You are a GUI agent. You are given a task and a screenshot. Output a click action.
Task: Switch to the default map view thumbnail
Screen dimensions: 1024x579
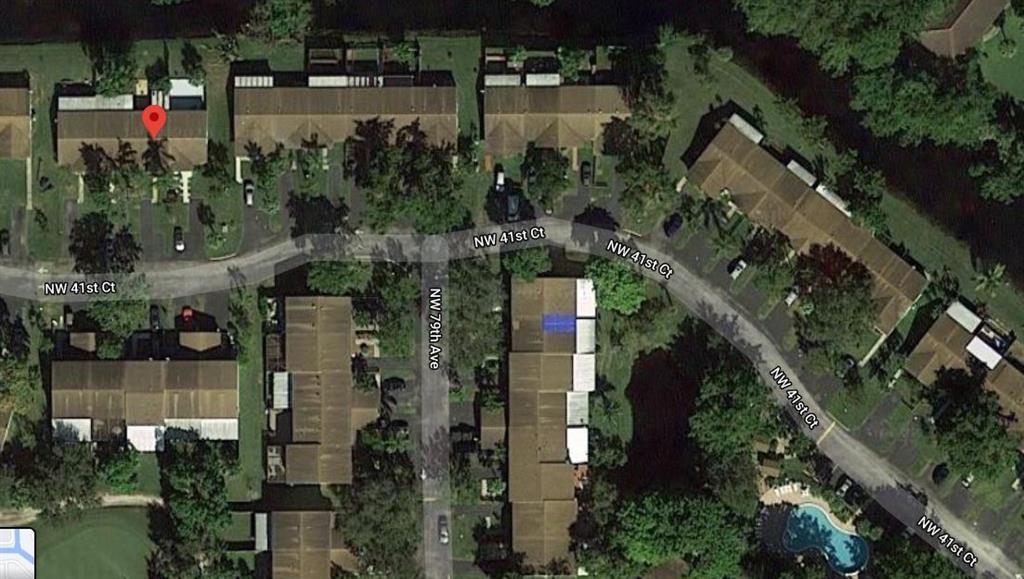(x=16, y=555)
